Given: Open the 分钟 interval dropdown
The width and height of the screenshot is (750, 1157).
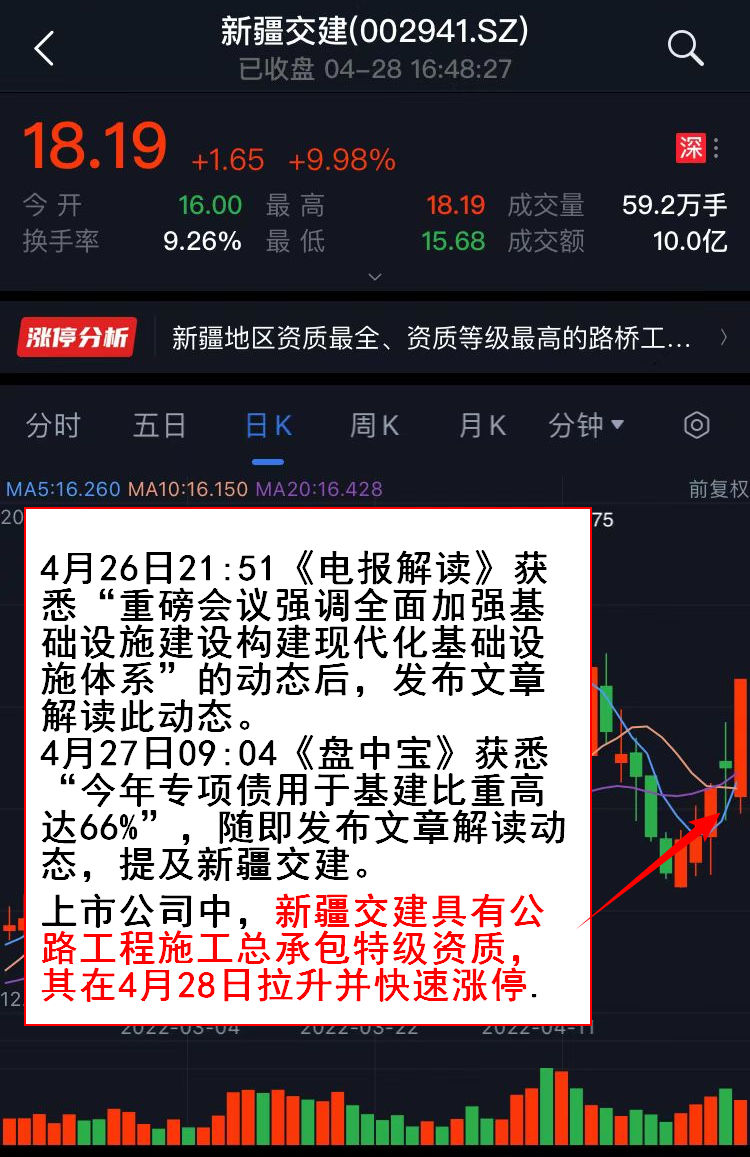Looking at the screenshot, I should [586, 426].
